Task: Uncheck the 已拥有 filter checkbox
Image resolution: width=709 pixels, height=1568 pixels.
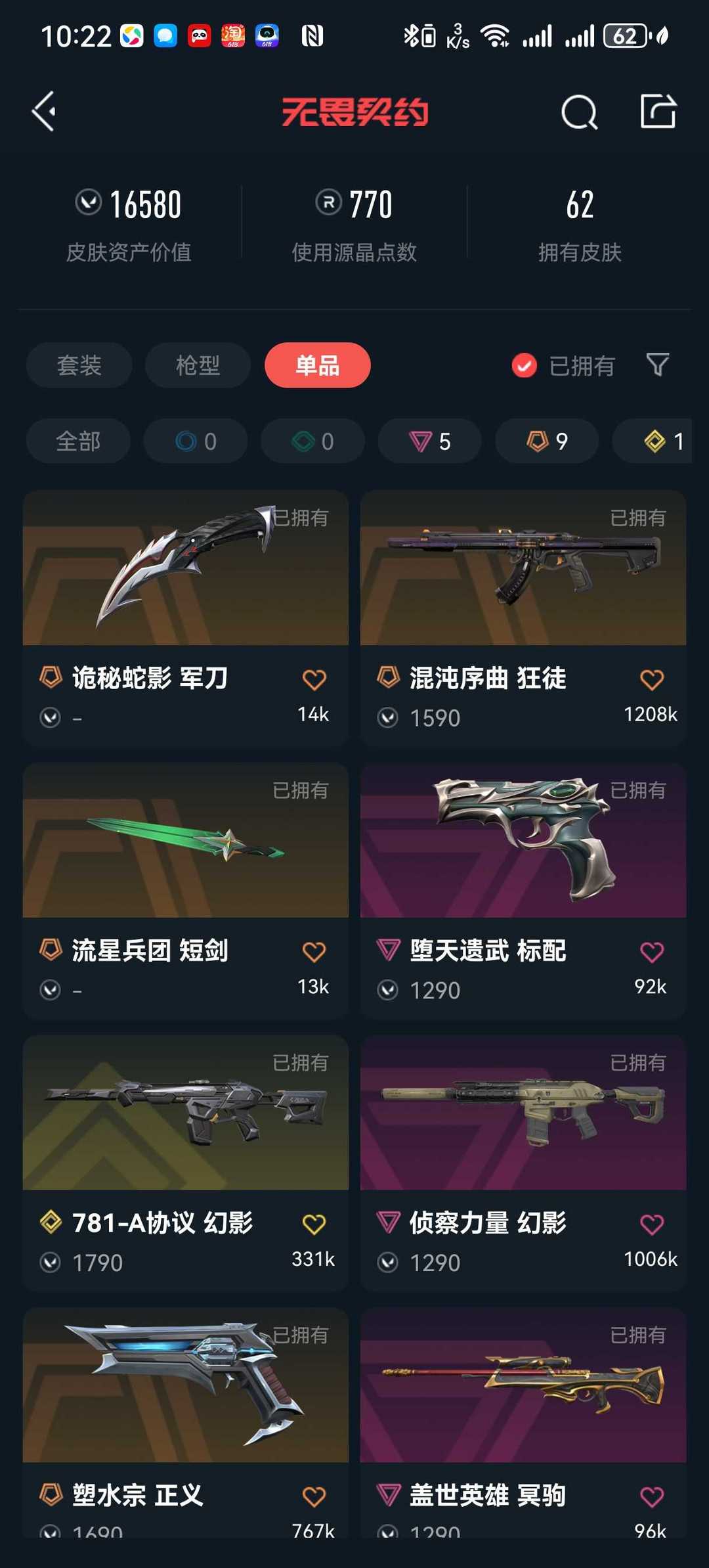Action: 525,366
